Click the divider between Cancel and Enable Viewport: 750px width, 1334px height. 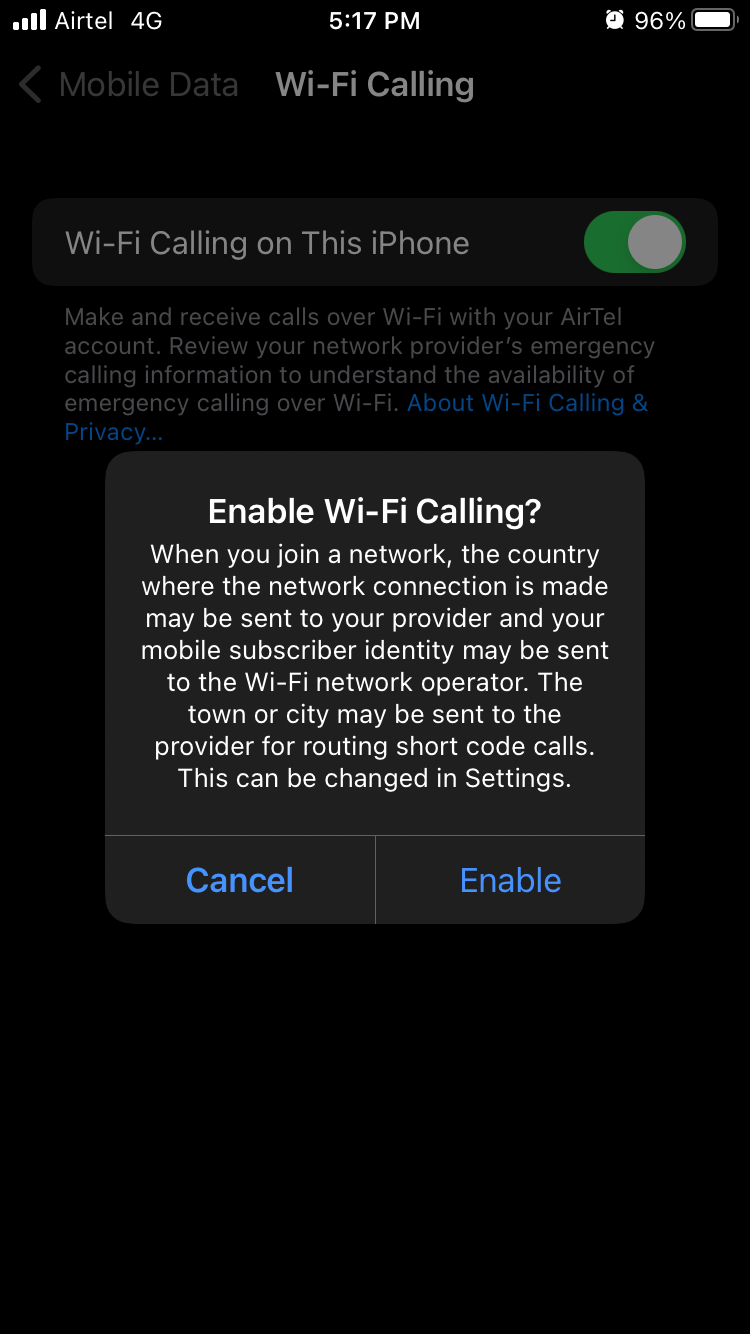[x=375, y=880]
